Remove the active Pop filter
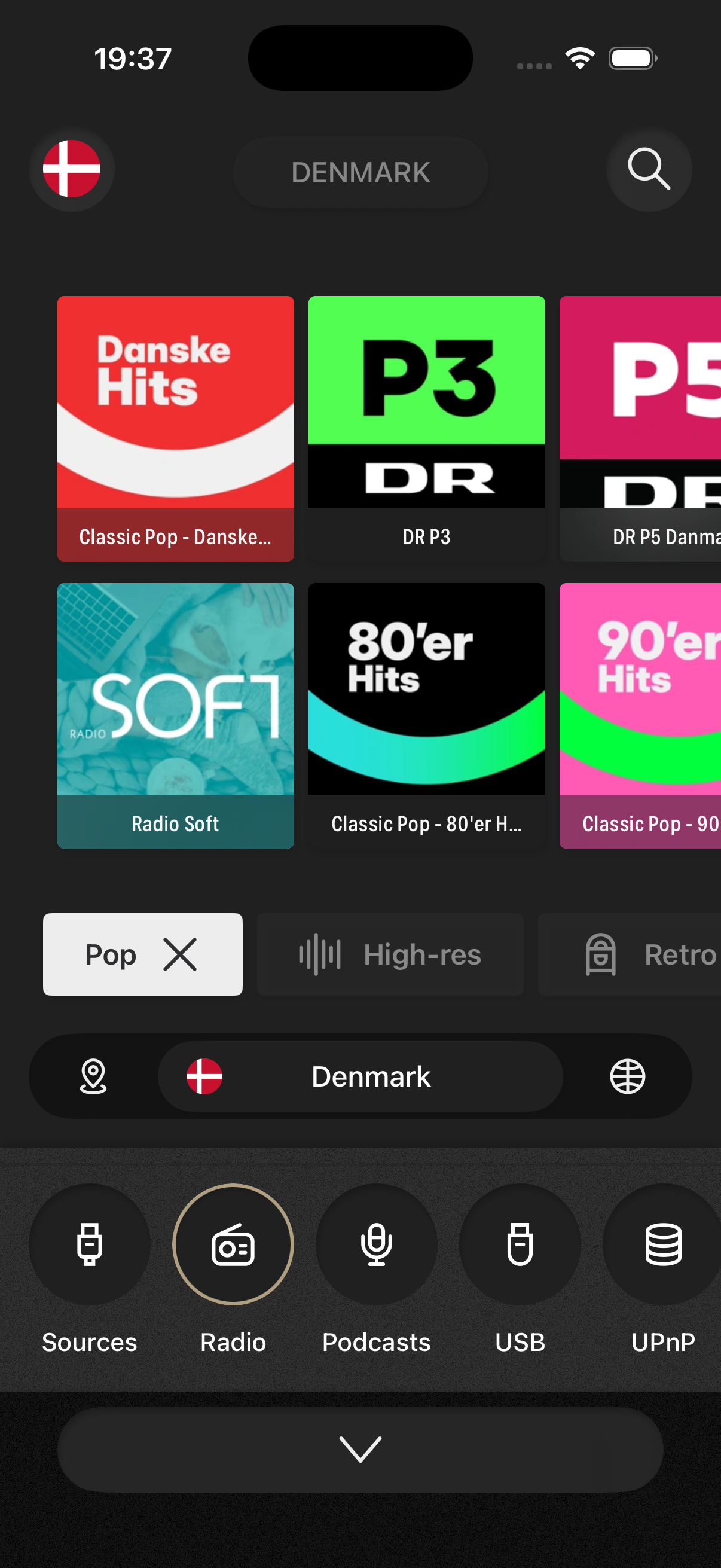 pos(179,954)
